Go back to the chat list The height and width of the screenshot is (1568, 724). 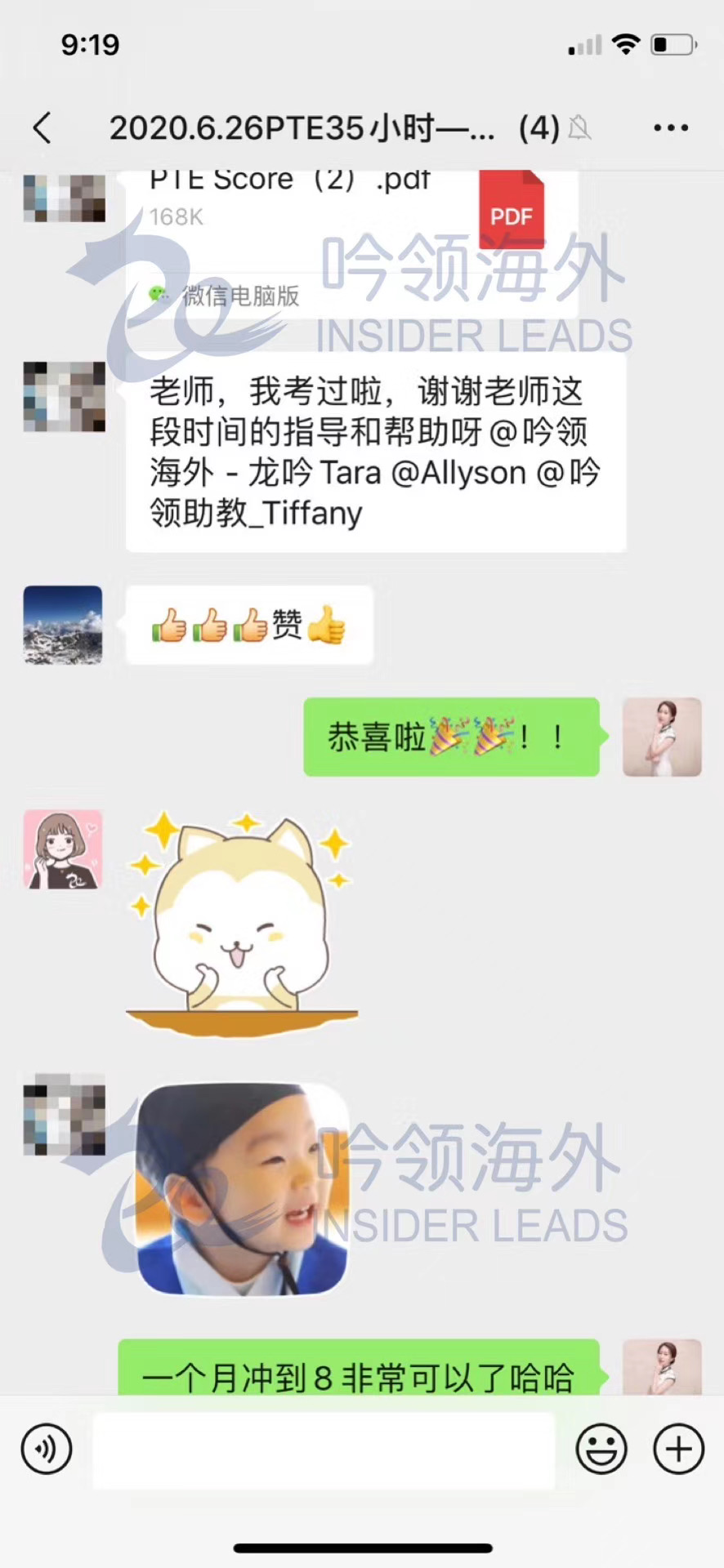click(x=42, y=128)
